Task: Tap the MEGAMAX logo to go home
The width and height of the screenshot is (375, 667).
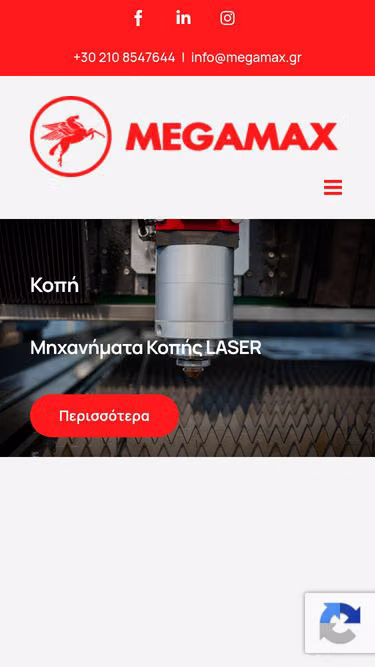Action: 184,136
